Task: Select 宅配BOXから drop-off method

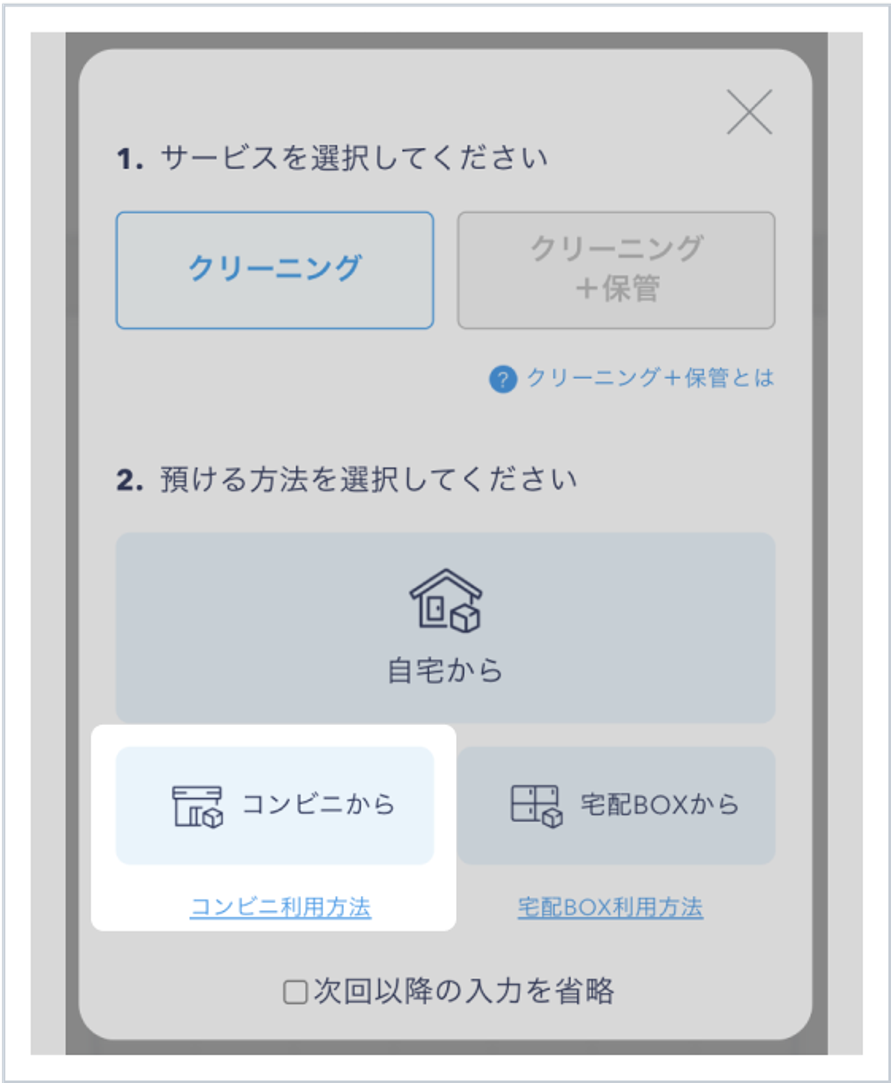Action: pyautogui.click(x=616, y=805)
